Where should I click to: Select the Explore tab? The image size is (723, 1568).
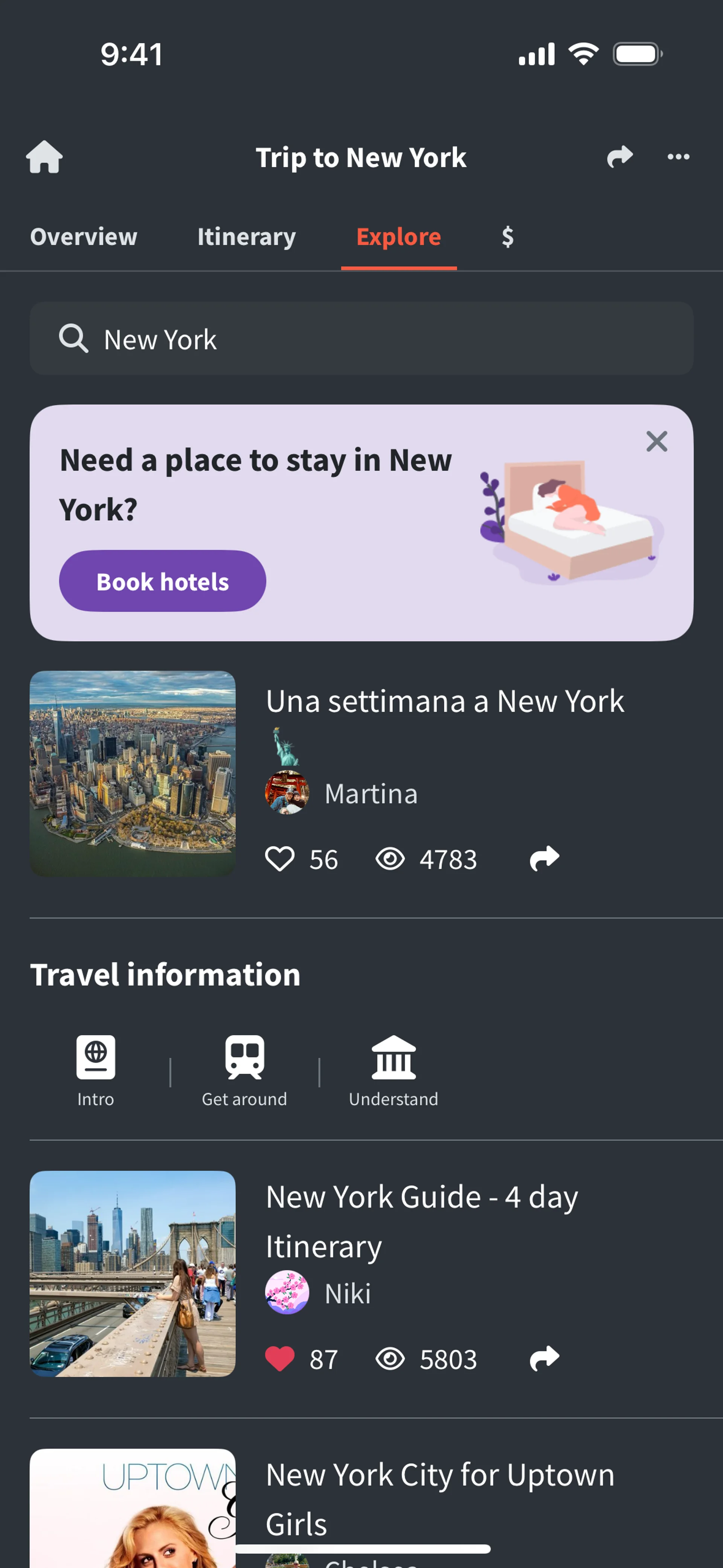(399, 237)
